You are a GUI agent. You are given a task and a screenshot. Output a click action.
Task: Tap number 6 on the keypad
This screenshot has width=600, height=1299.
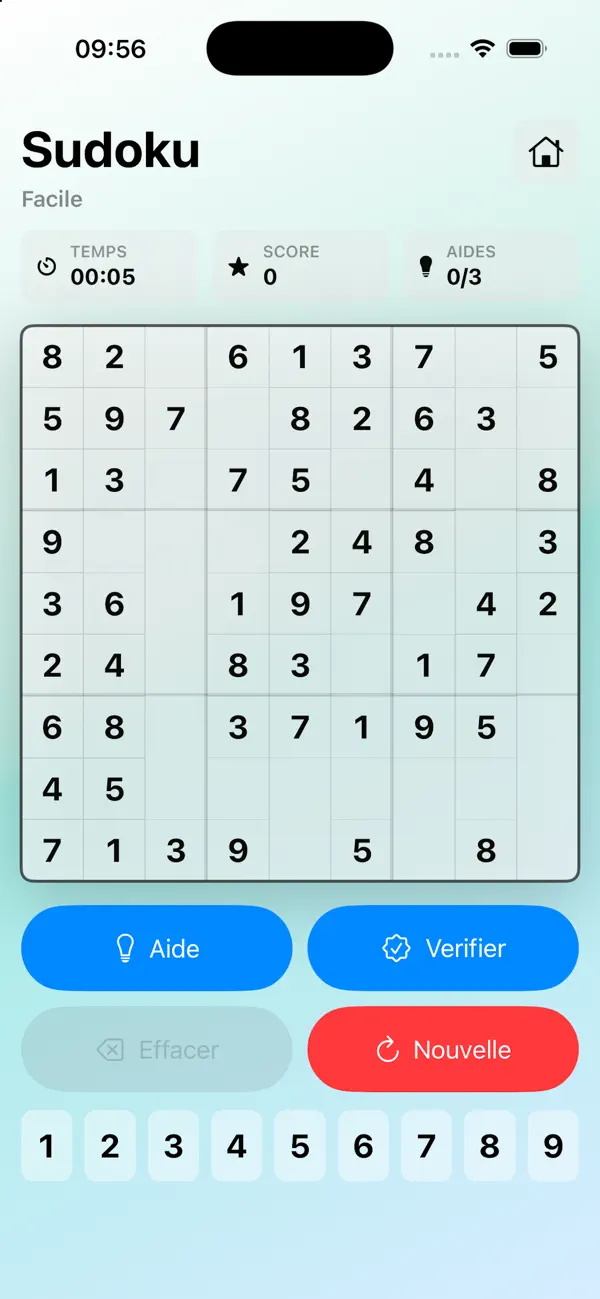(x=363, y=1146)
